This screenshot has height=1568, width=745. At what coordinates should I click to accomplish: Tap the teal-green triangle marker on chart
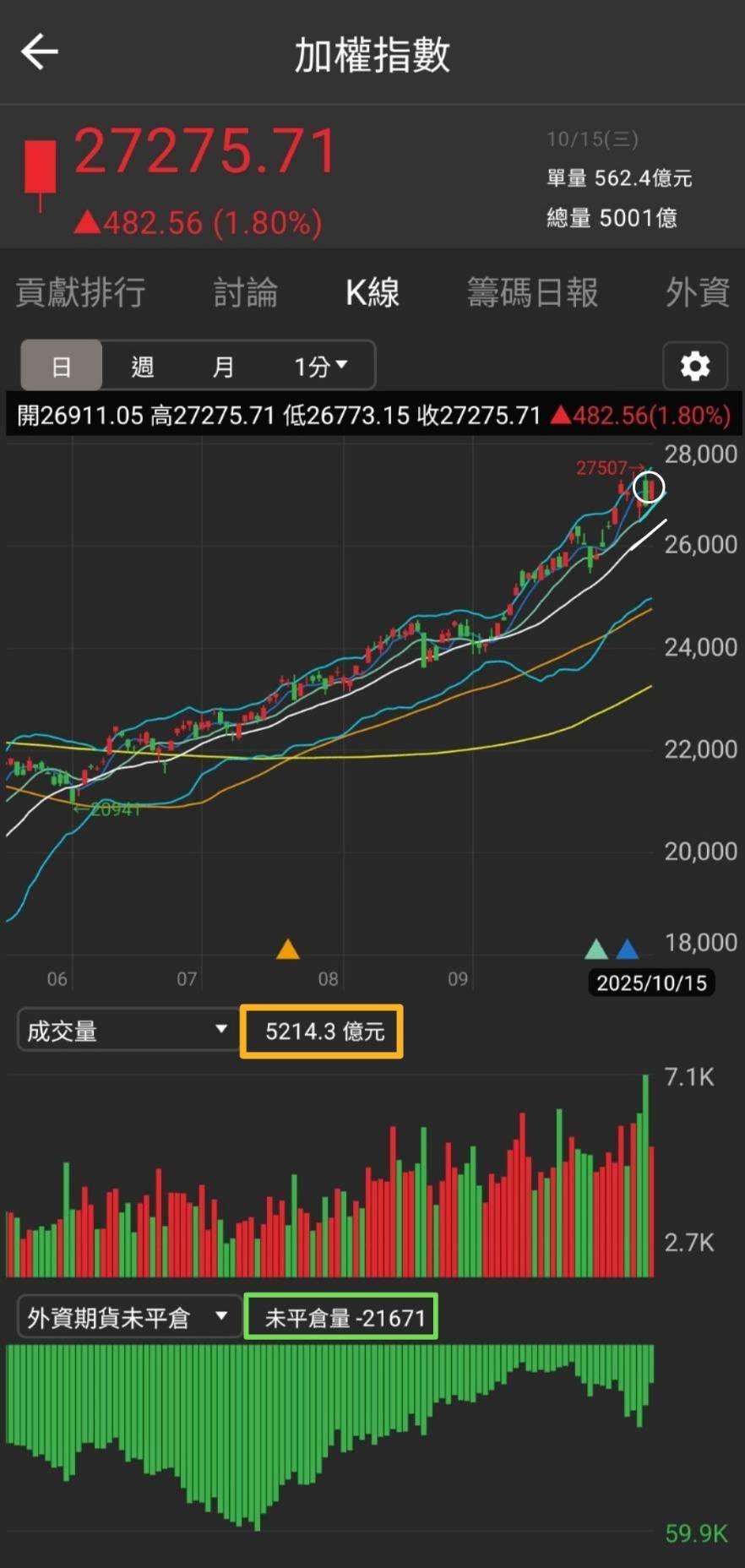596,950
